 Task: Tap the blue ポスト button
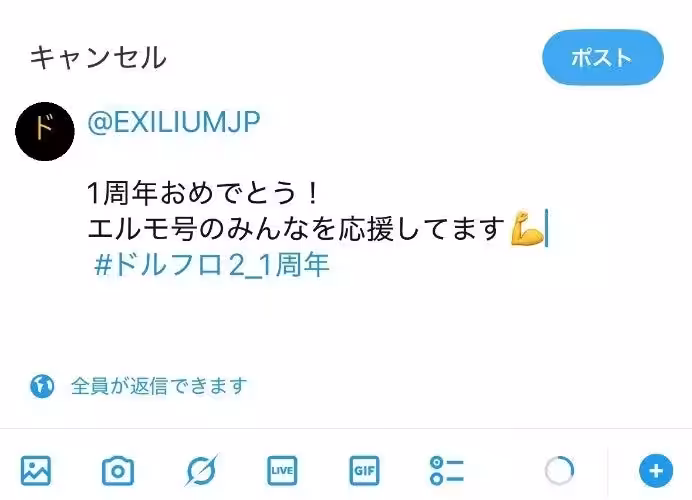[602, 57]
